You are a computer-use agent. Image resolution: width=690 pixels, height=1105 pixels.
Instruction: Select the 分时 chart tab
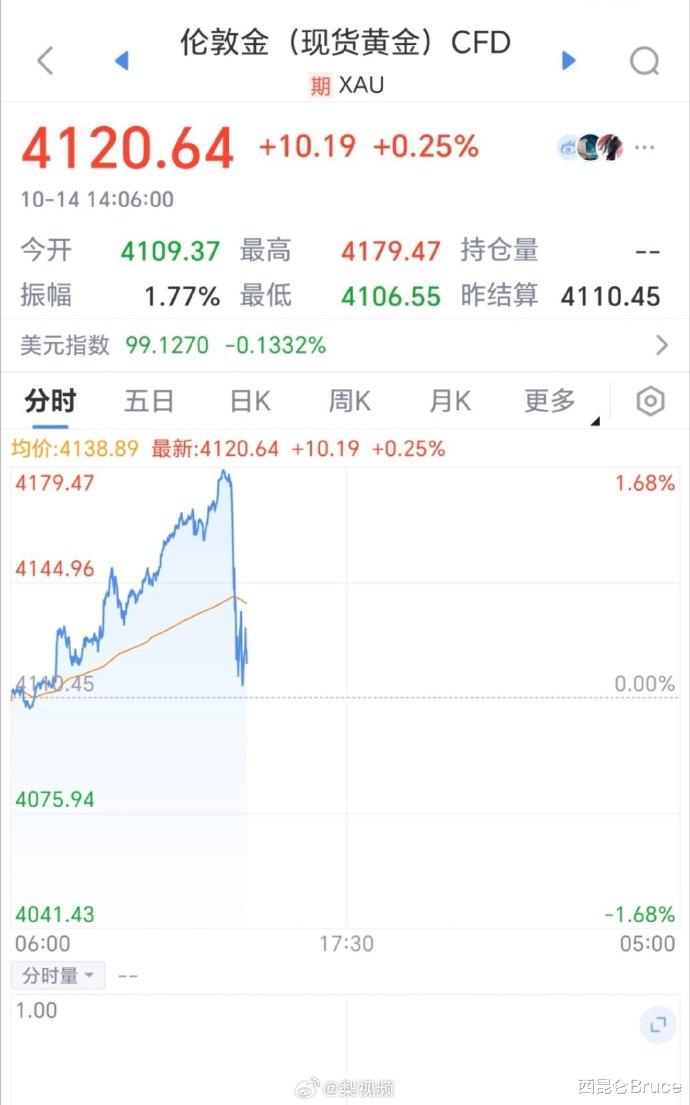50,402
